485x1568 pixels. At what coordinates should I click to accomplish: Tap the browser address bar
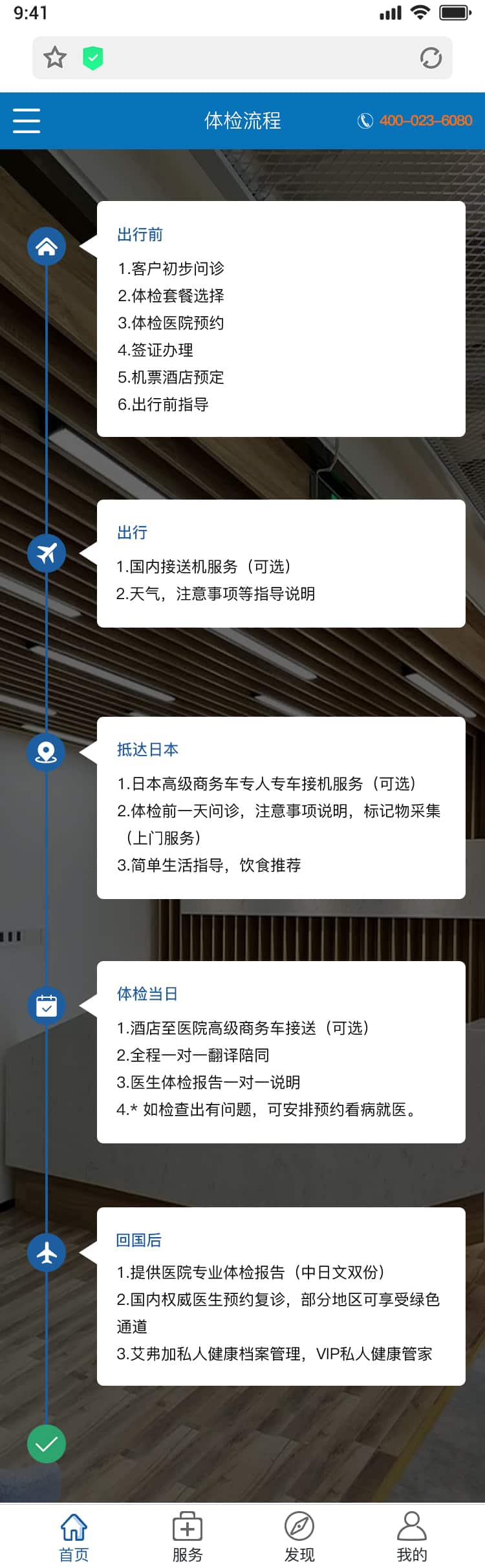[x=259, y=58]
